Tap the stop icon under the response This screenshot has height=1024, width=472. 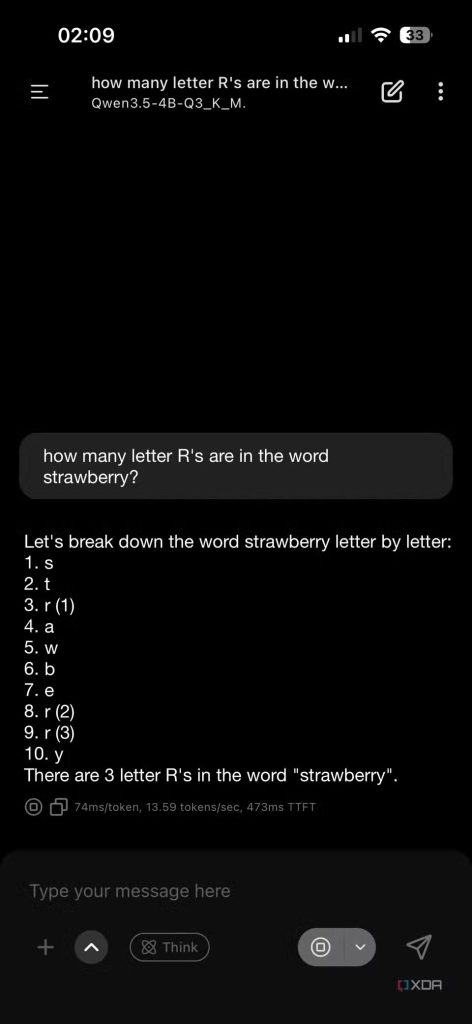coord(34,808)
